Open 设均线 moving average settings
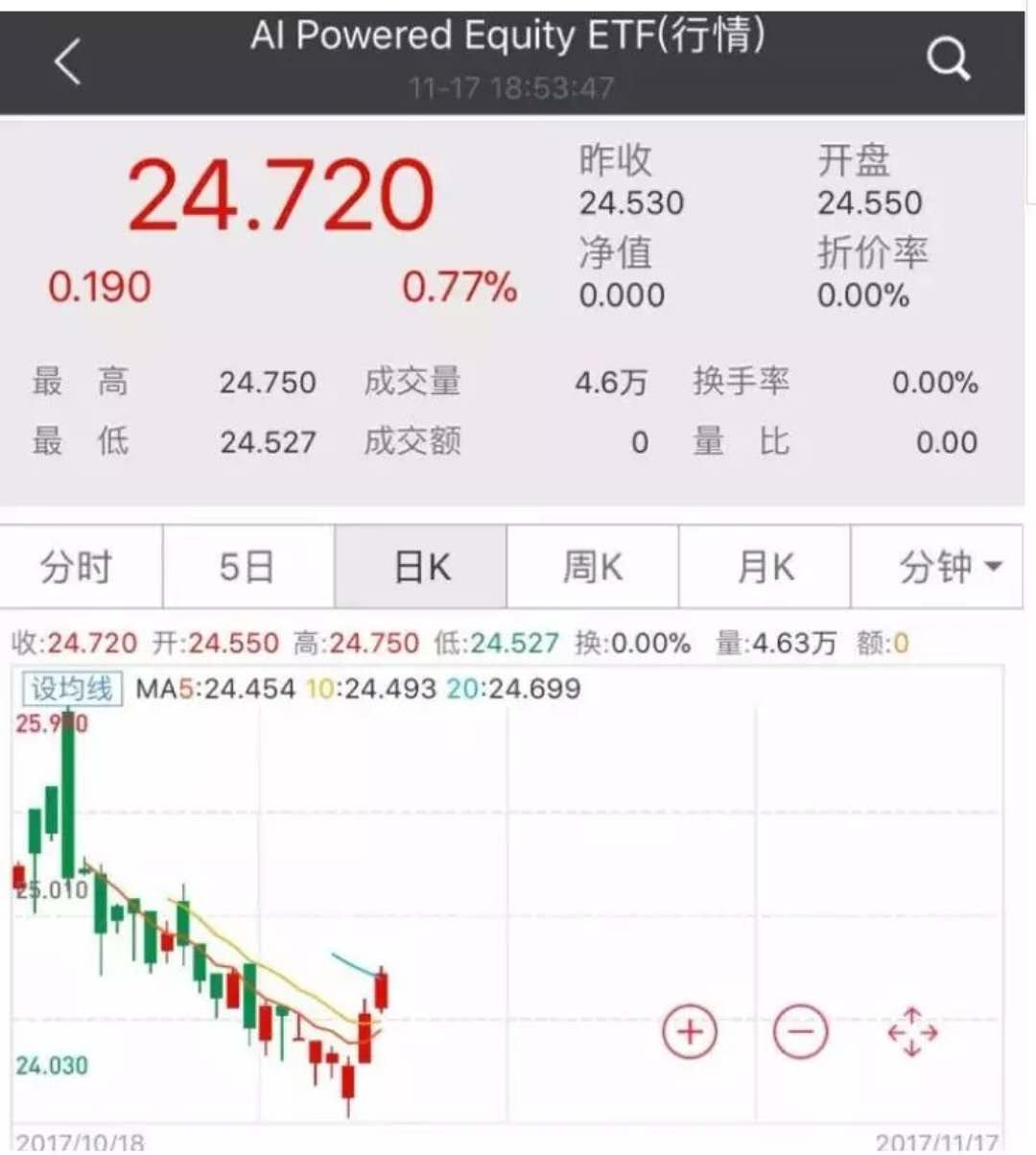Image resolution: width=1036 pixels, height=1155 pixels. pos(72,689)
